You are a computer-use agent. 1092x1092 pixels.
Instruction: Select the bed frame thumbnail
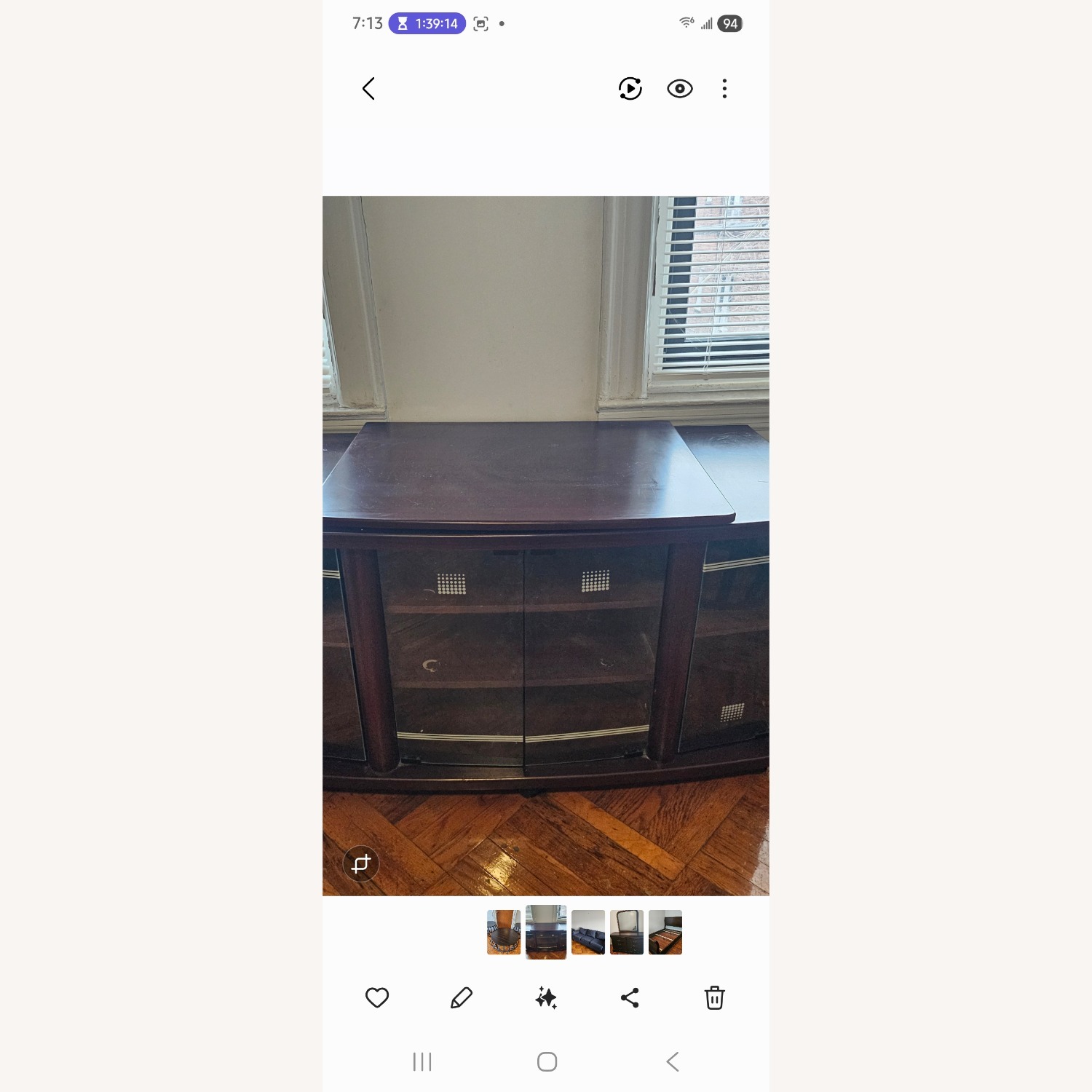tap(665, 932)
